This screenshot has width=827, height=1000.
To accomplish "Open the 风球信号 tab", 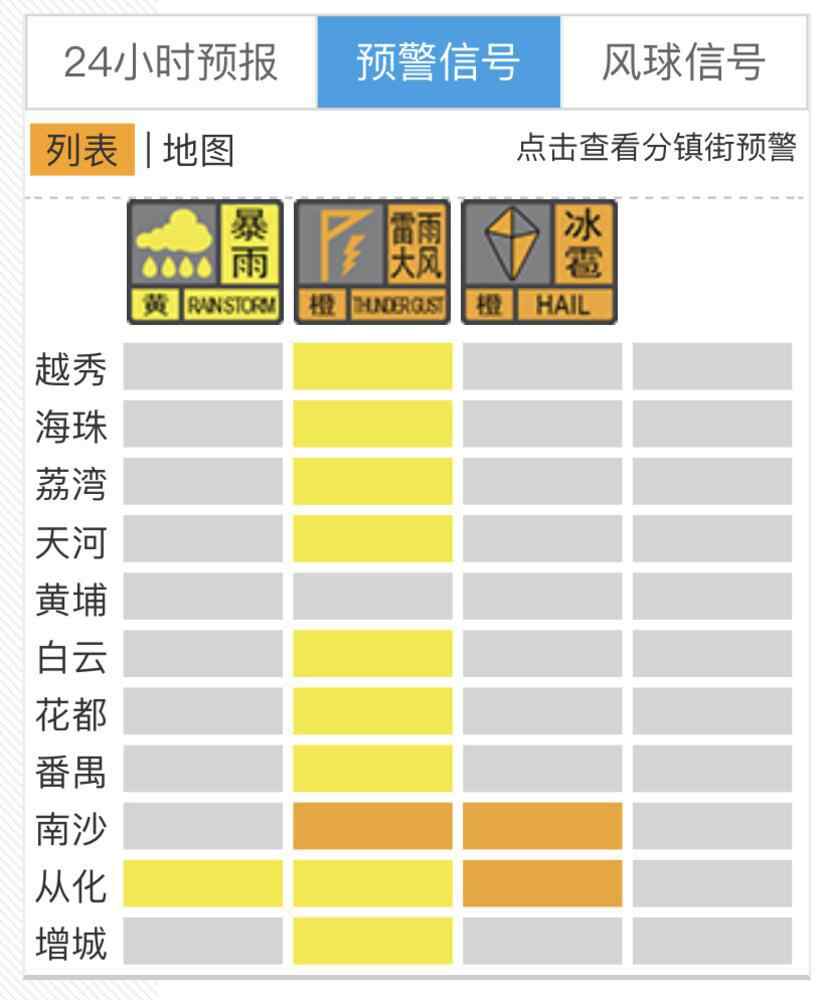I will [683, 62].
